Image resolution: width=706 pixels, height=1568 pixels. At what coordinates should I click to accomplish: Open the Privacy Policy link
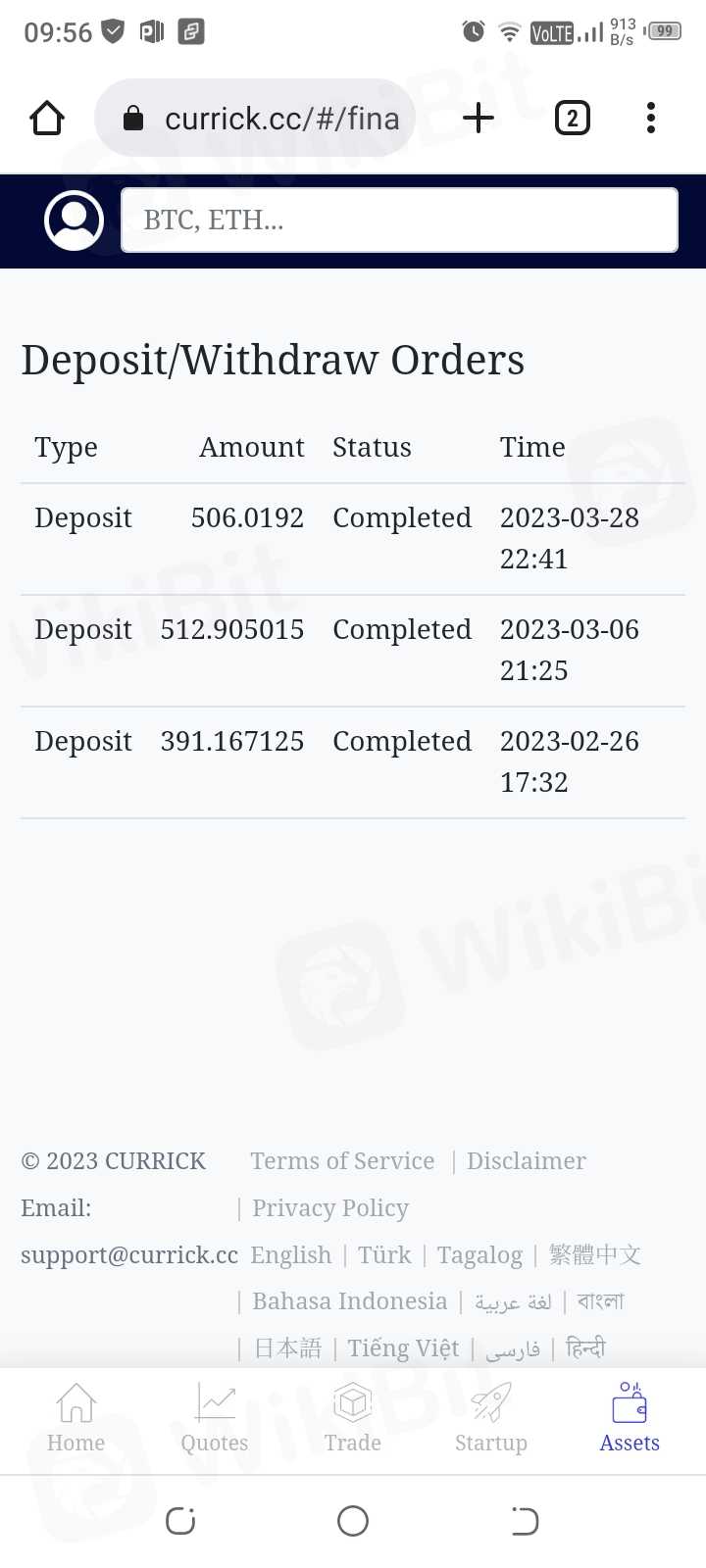click(x=330, y=1208)
